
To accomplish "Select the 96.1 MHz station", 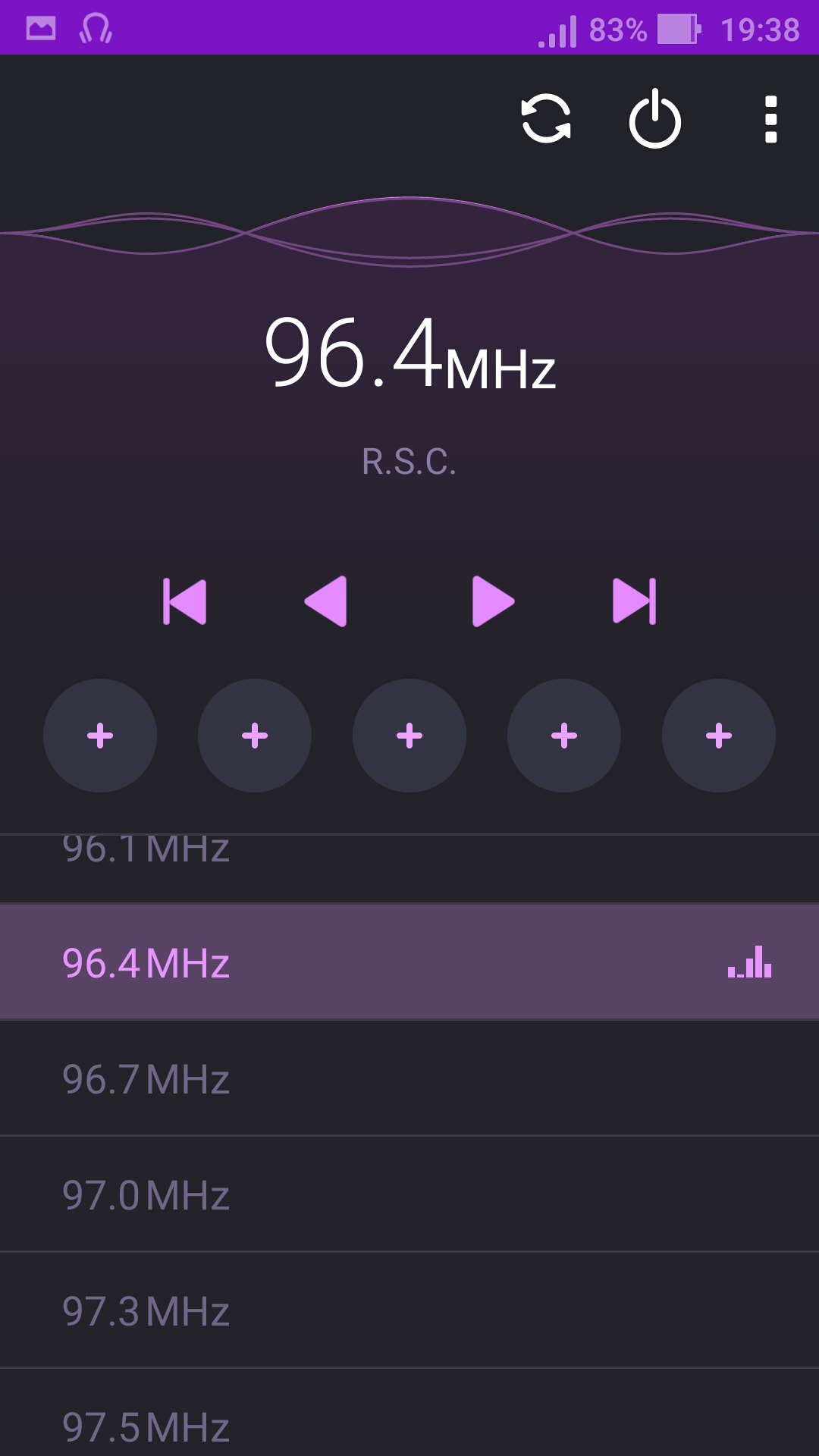I will 409,869.
